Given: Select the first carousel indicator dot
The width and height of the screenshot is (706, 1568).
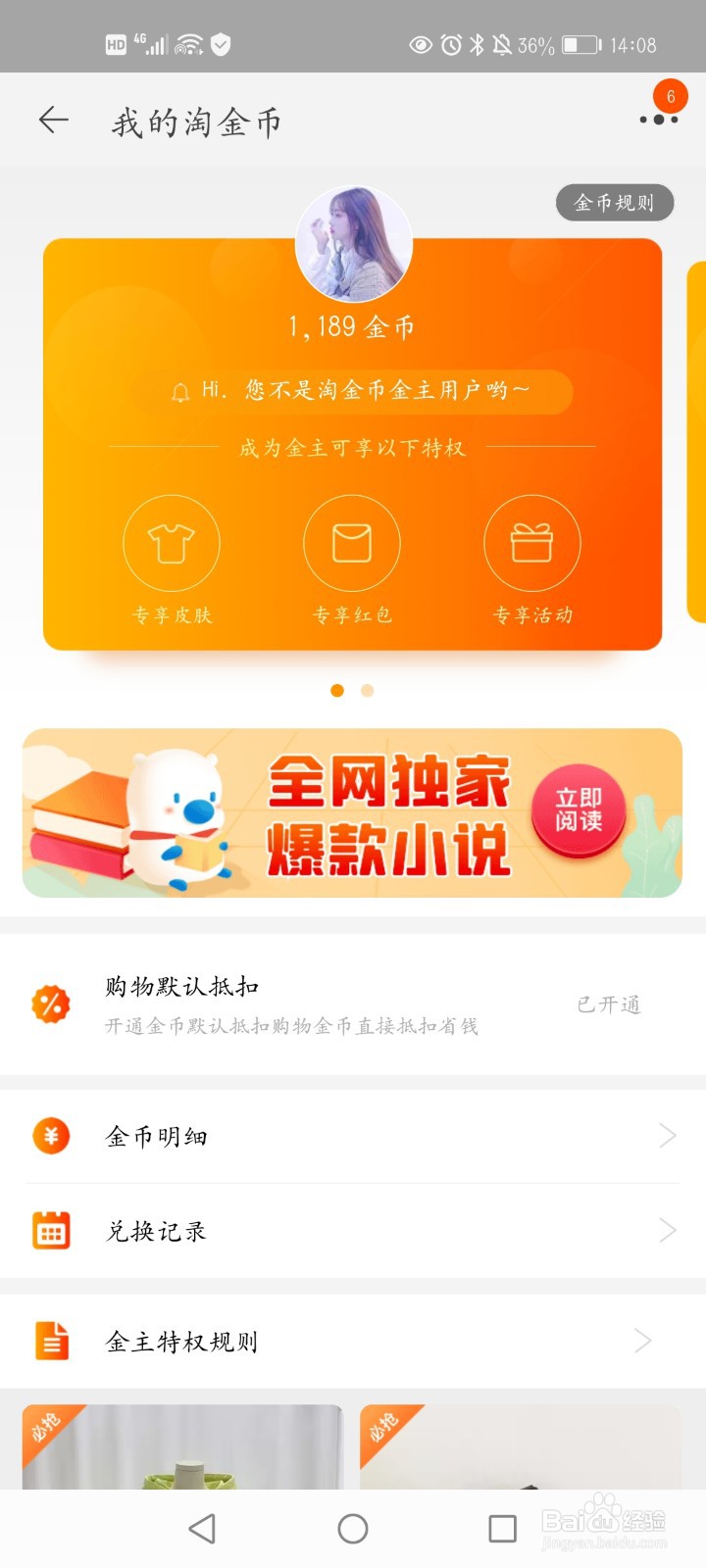Looking at the screenshot, I should (x=337, y=690).
